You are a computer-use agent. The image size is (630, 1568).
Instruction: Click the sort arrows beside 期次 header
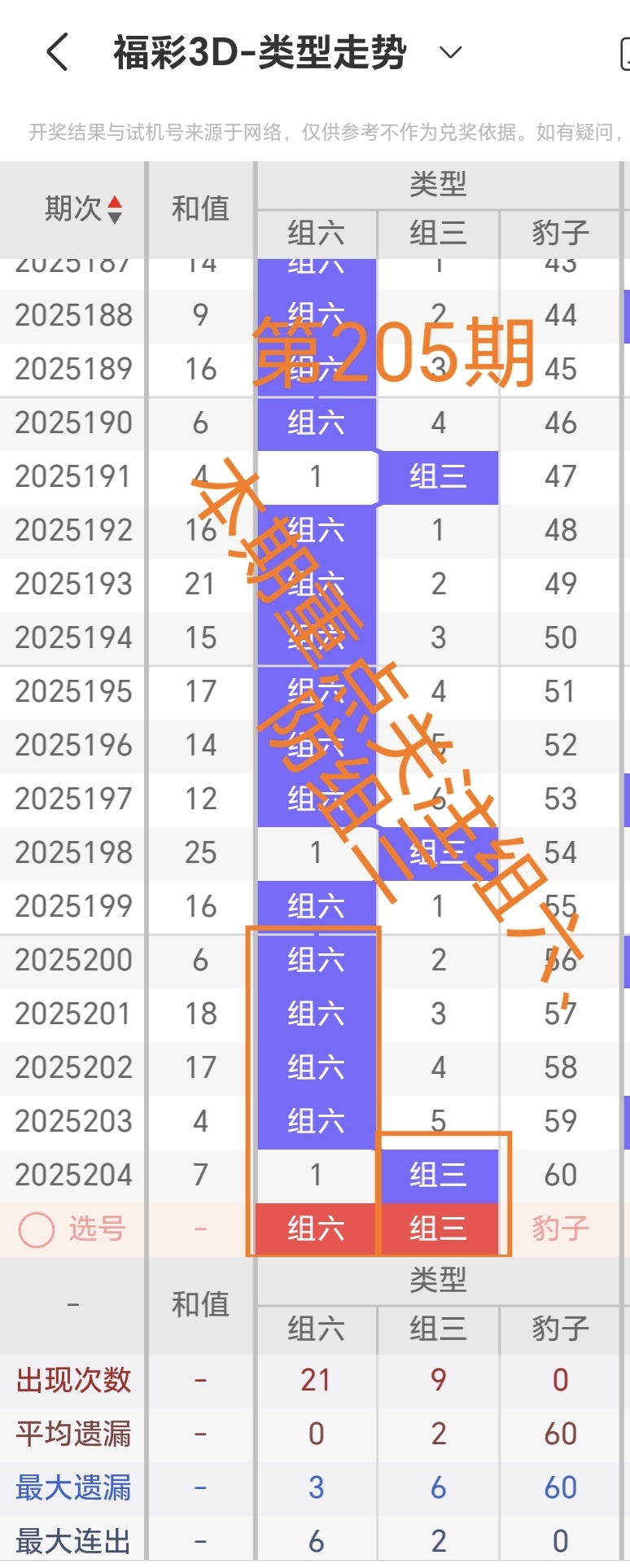(x=113, y=209)
